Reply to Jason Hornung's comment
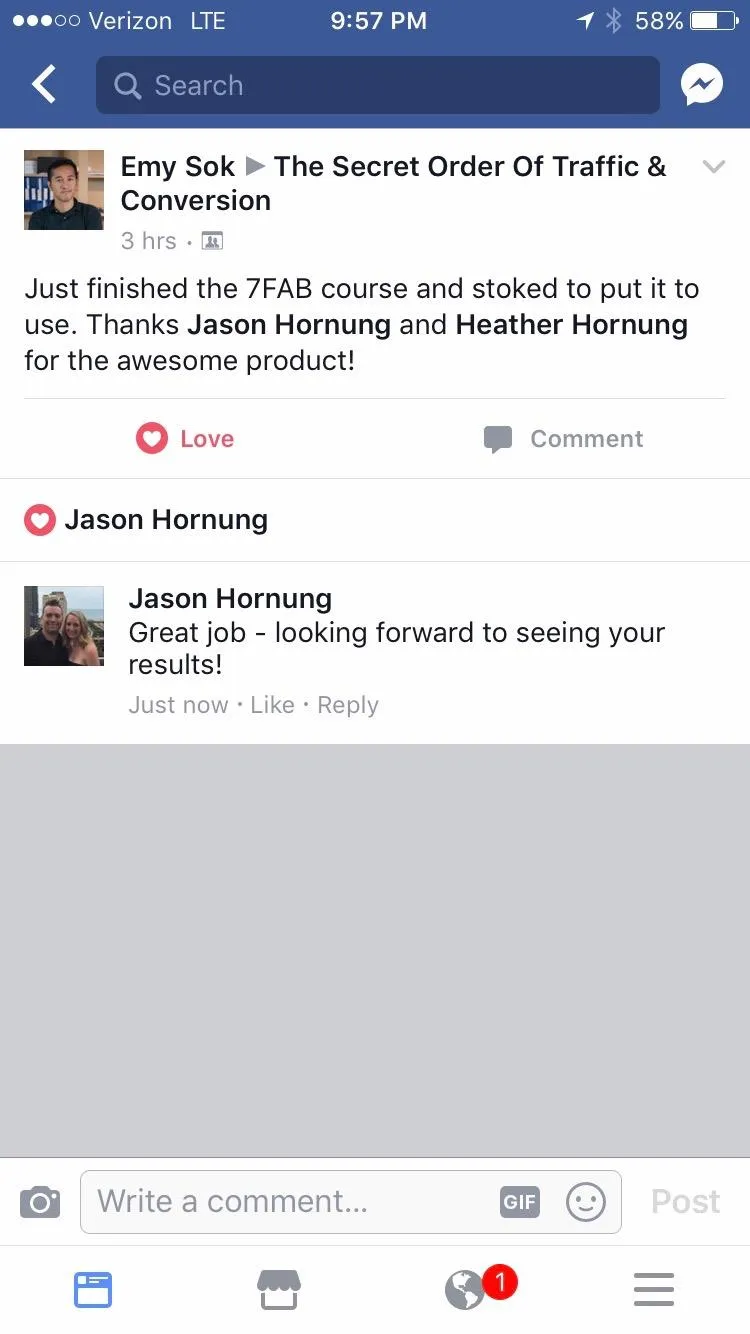This screenshot has width=750, height=1334. [347, 705]
